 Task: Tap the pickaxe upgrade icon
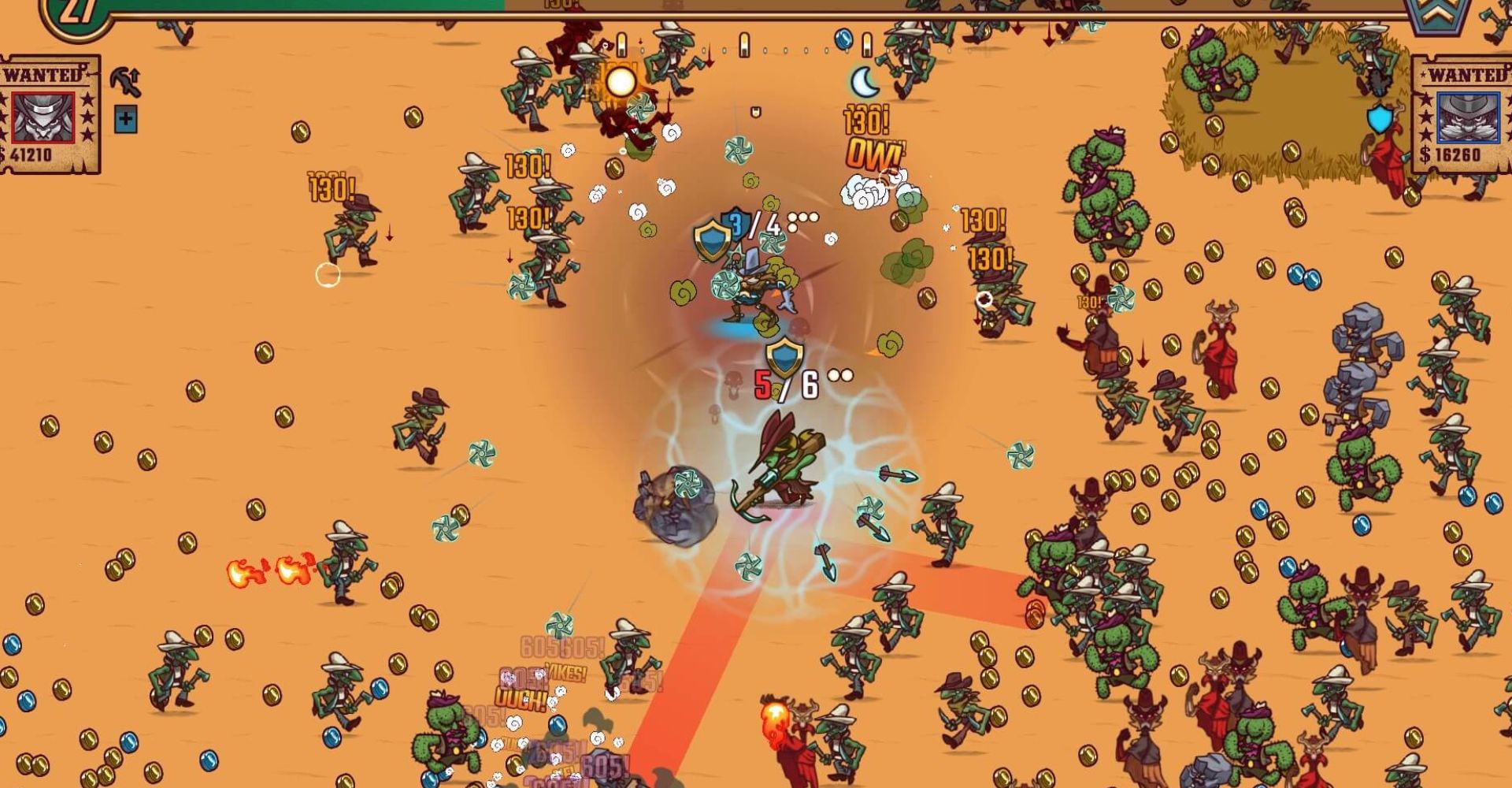(x=125, y=80)
